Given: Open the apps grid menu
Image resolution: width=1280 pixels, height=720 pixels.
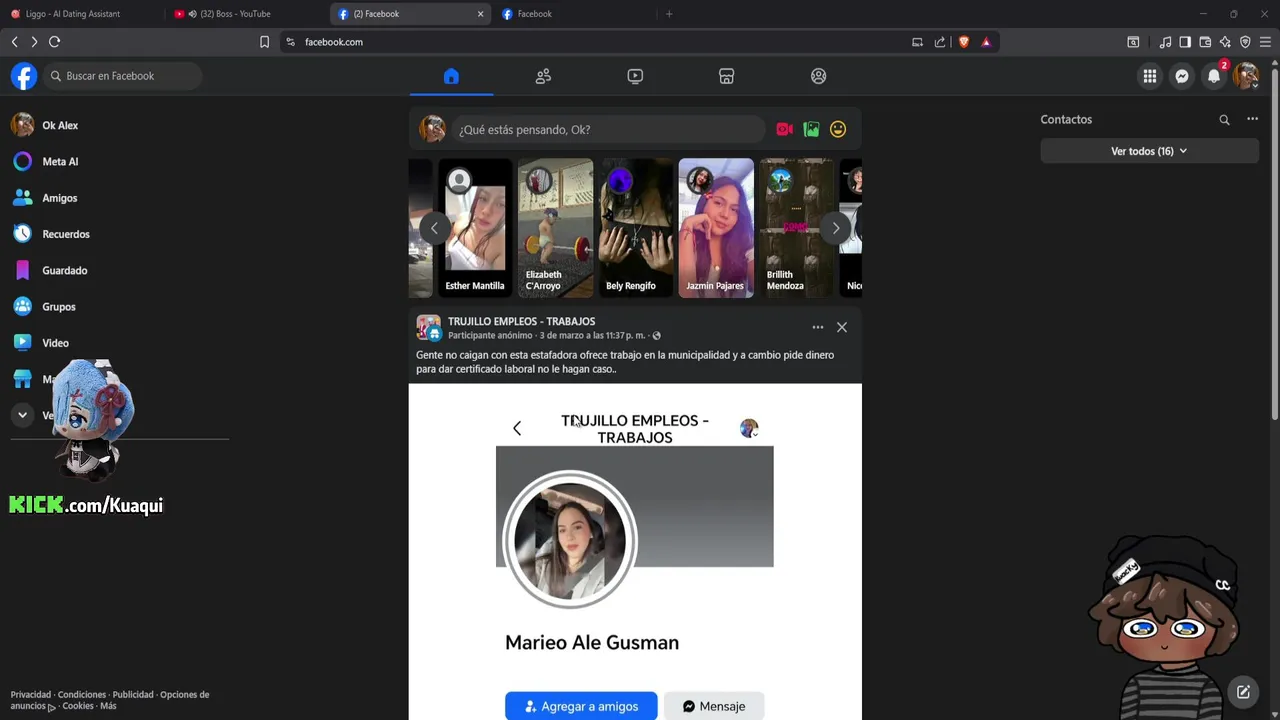Looking at the screenshot, I should click(1150, 76).
